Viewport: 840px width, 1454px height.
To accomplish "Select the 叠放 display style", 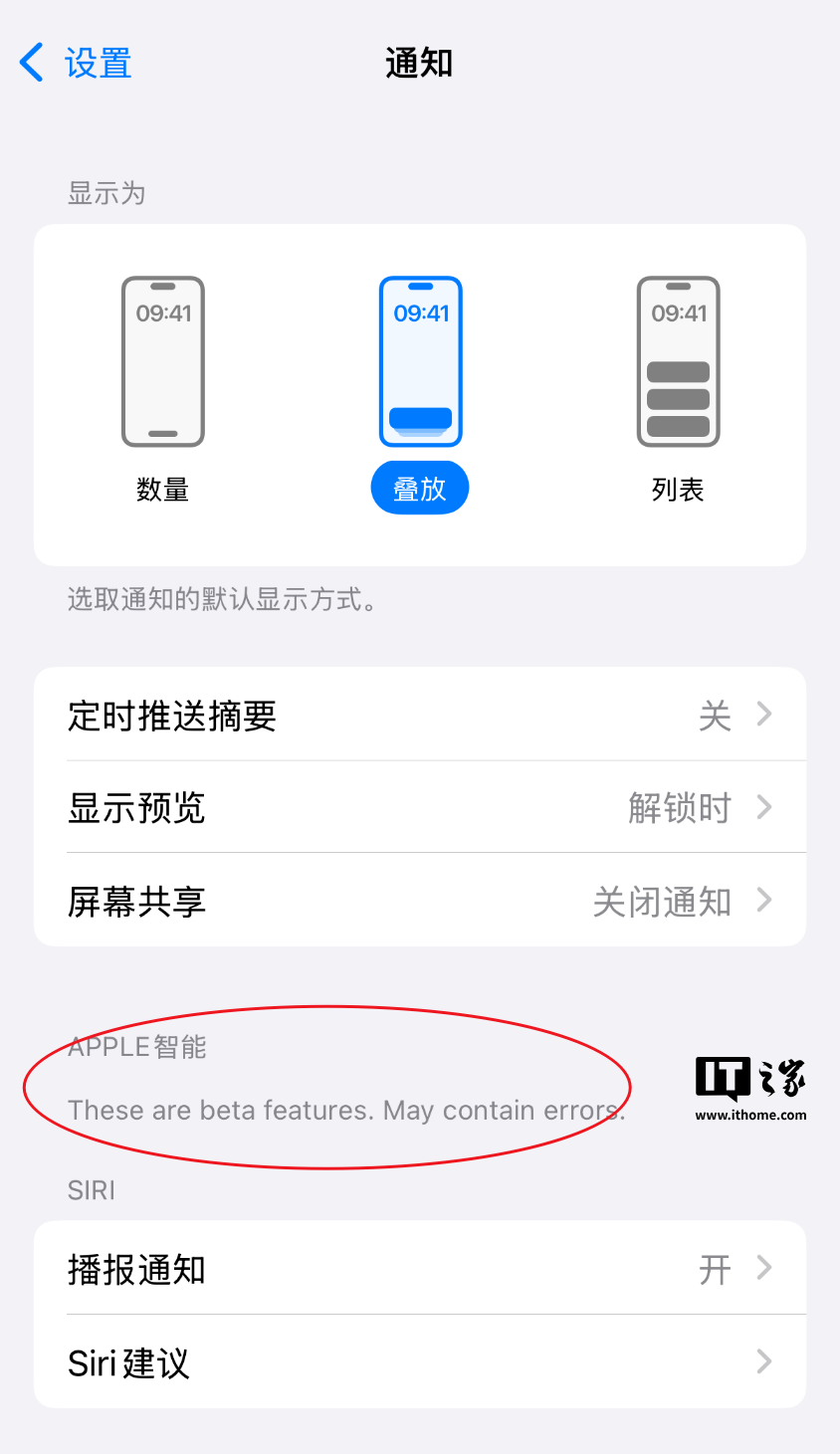I will coord(420,388).
